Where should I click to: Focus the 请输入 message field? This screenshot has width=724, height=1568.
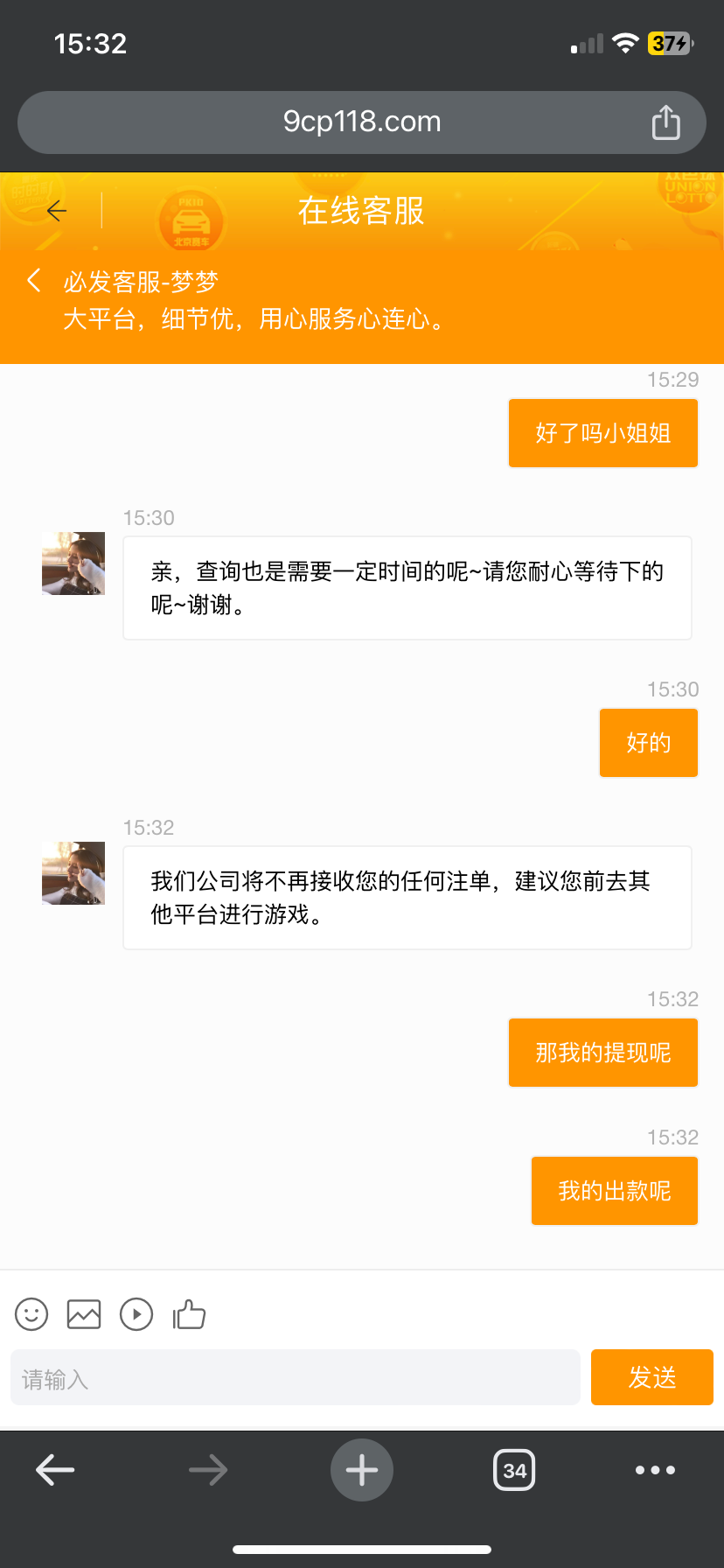296,1378
